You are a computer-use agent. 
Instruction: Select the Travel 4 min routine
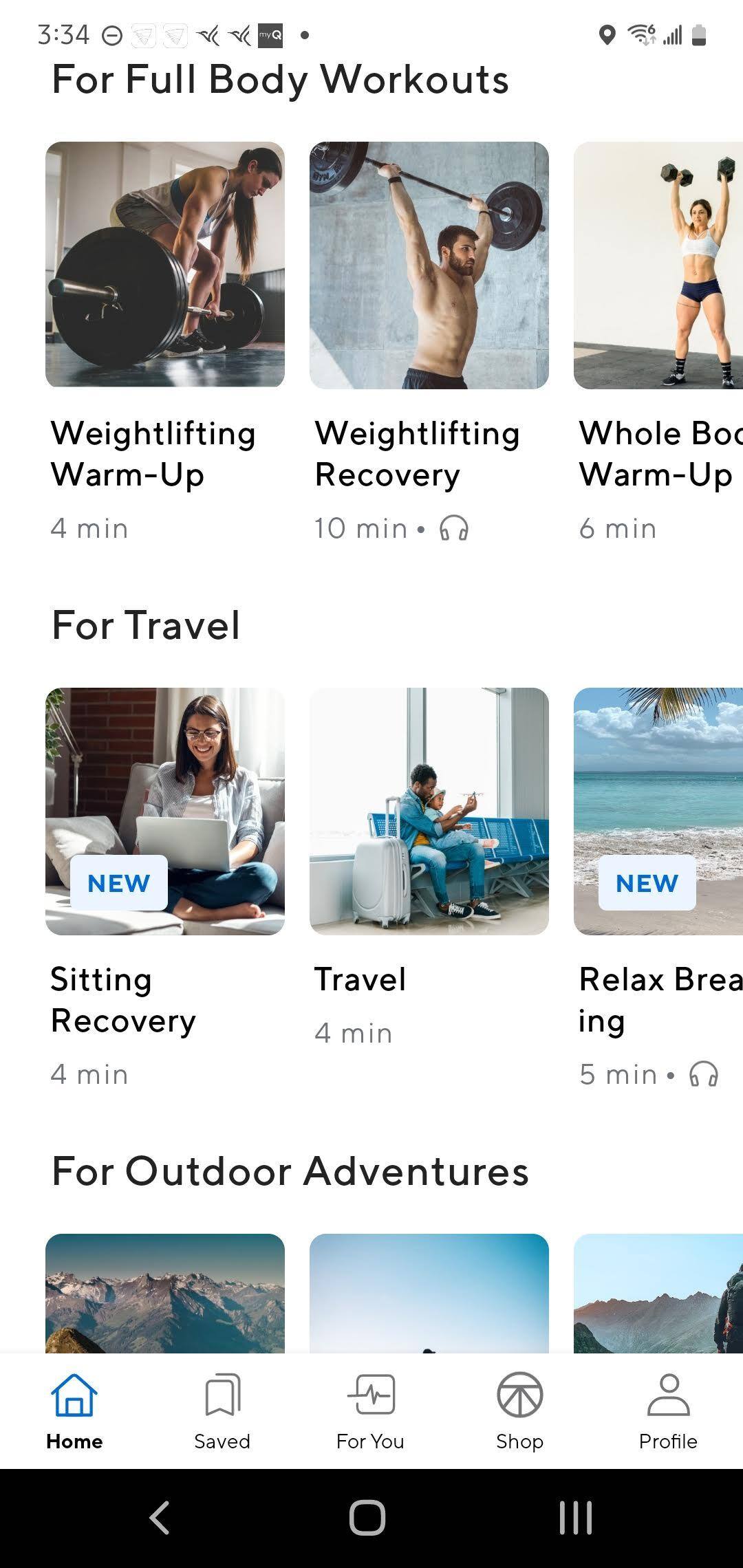point(429,811)
